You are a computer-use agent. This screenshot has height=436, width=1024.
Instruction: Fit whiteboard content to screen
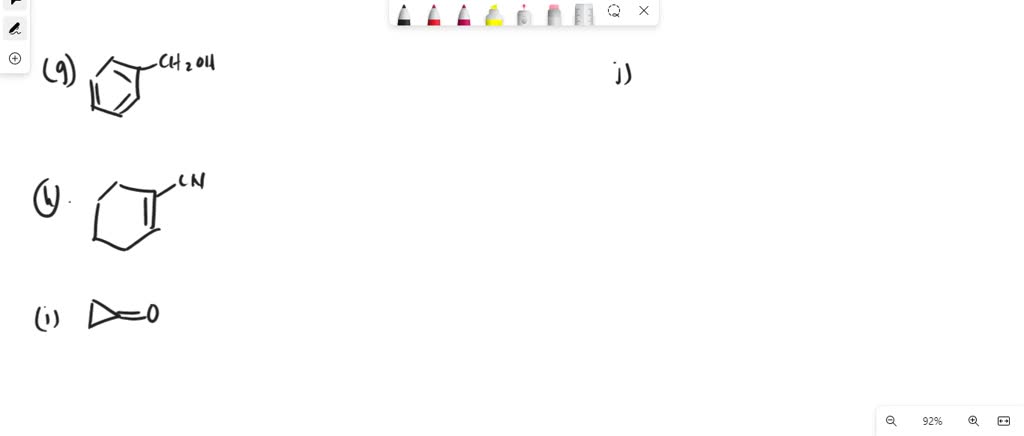(x=1004, y=421)
